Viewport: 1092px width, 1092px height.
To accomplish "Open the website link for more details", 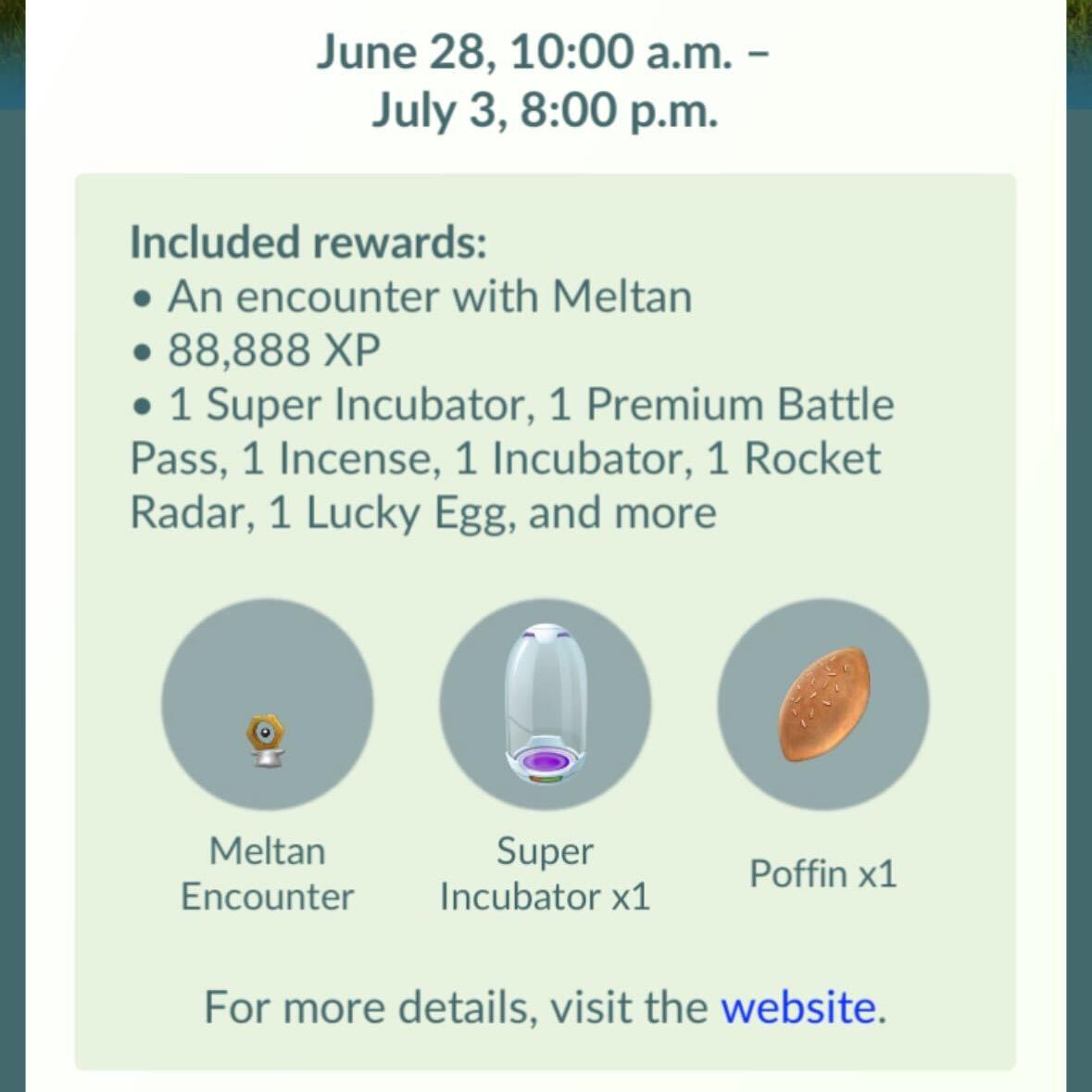I will click(797, 1007).
